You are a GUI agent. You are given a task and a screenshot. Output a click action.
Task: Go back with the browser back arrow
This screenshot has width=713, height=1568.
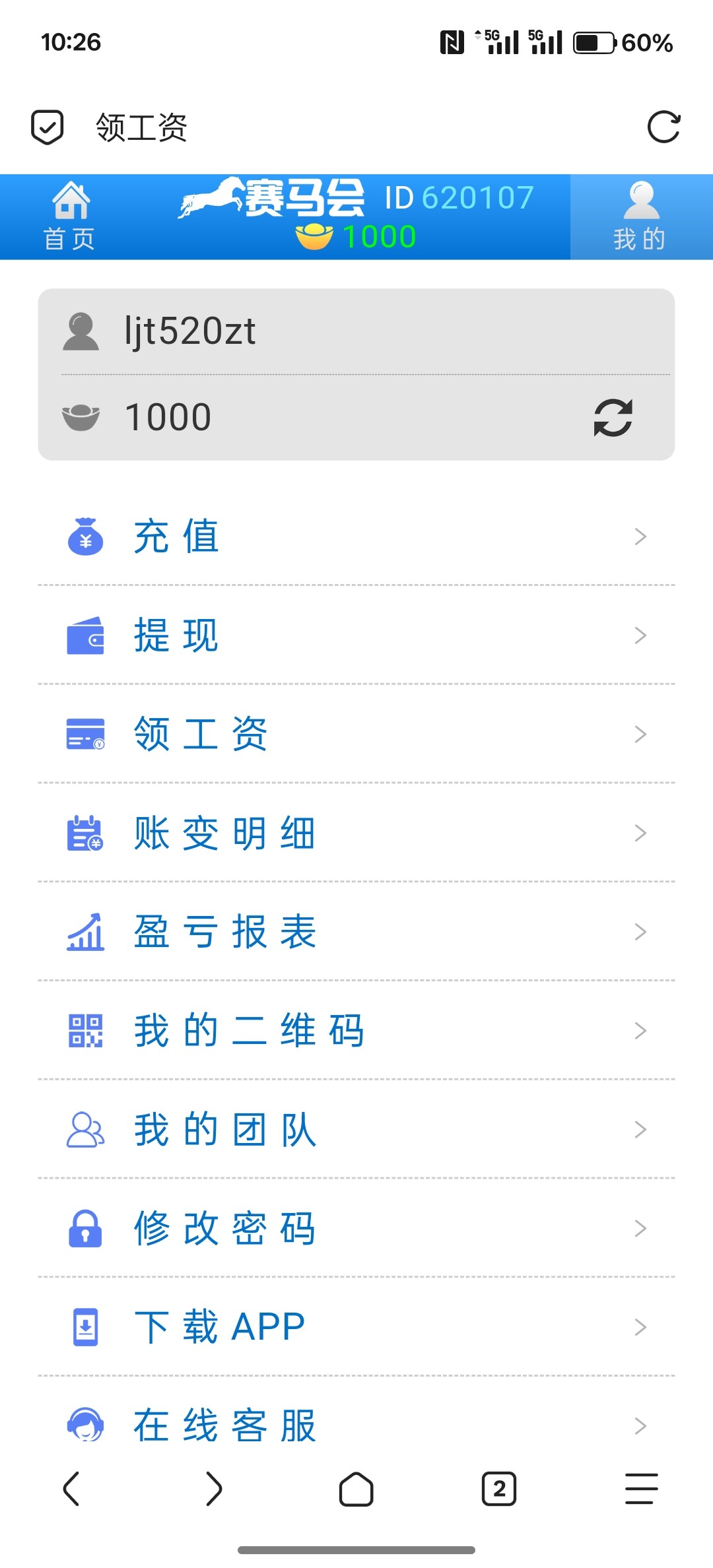point(71,1489)
